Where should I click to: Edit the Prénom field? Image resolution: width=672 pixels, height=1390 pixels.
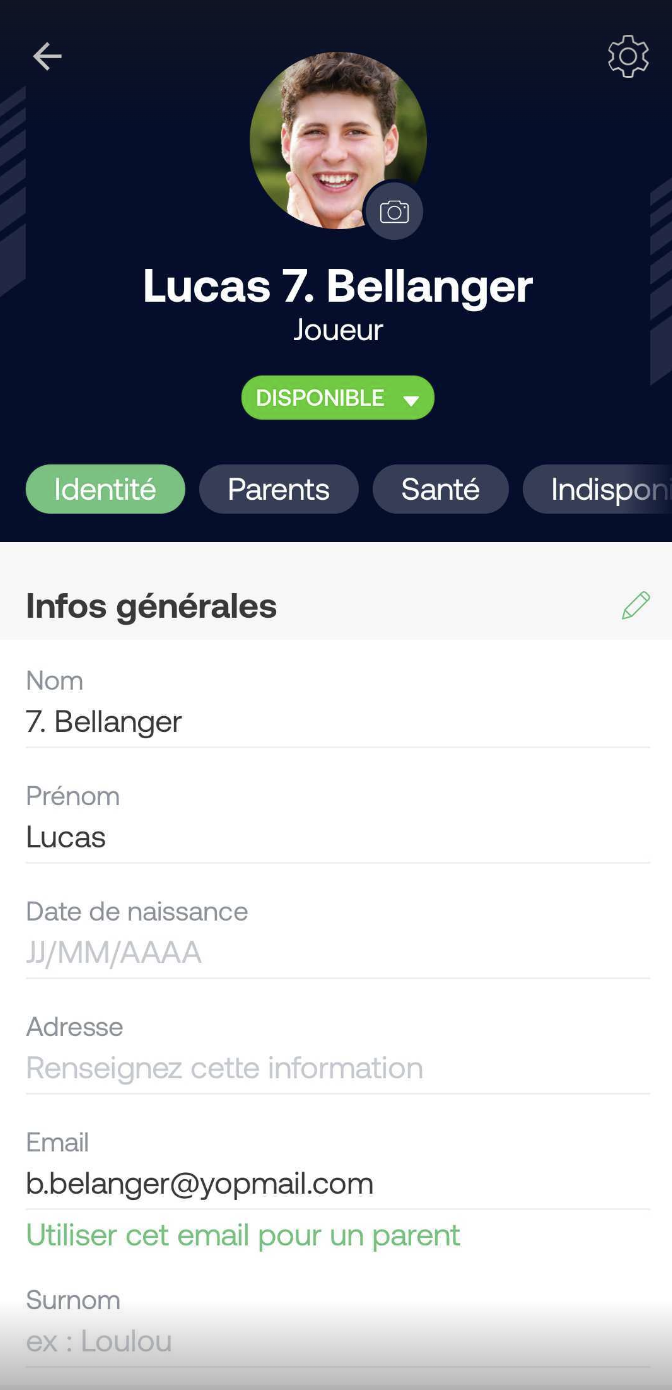pos(336,837)
